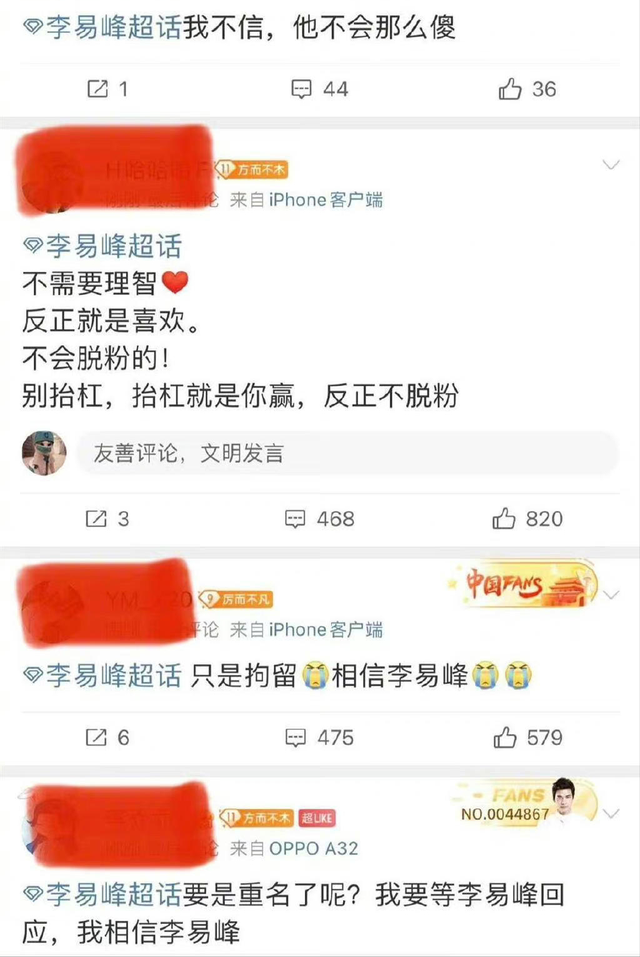This screenshot has width=640, height=957.
Task: Open the chevron menu on the 只是拘留 post
Action: [612, 594]
